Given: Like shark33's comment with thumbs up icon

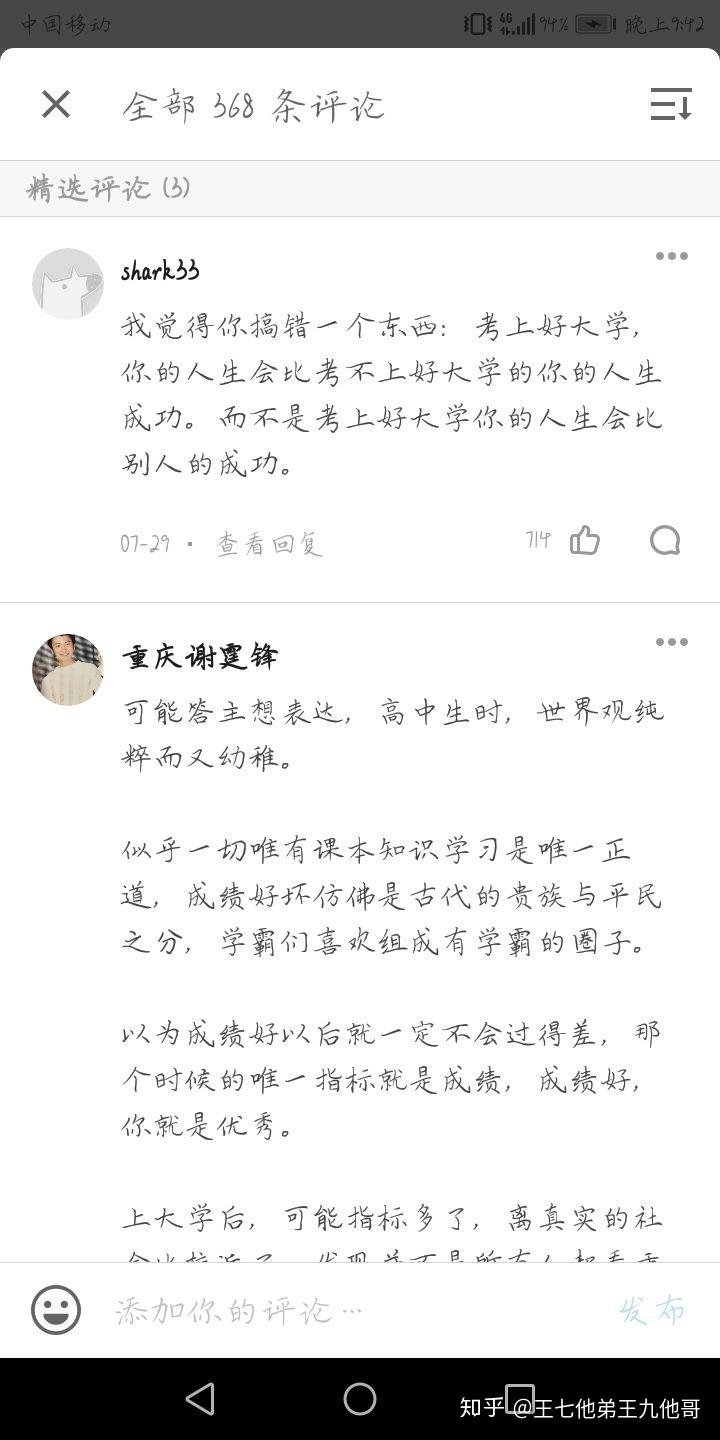Looking at the screenshot, I should click(583, 540).
